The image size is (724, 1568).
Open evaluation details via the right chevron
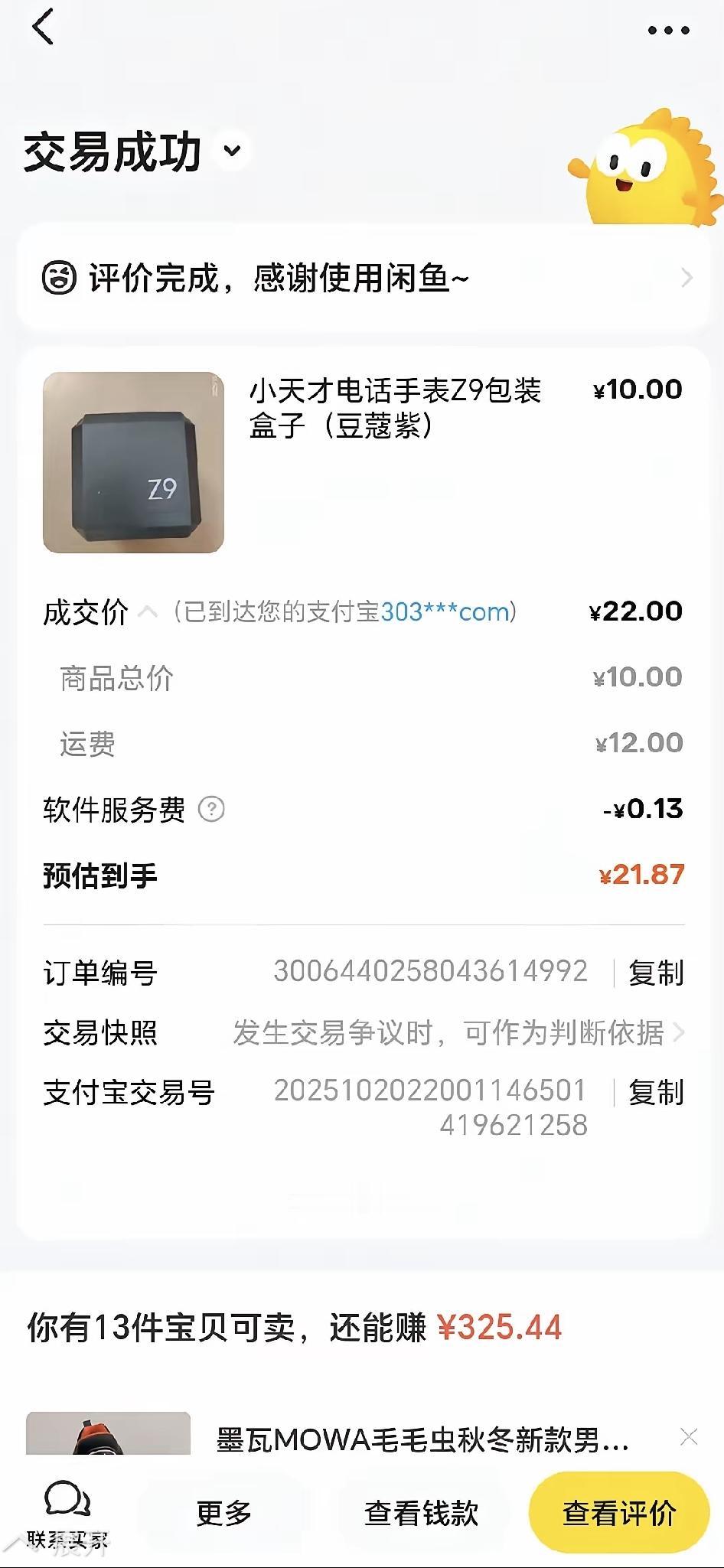686,278
